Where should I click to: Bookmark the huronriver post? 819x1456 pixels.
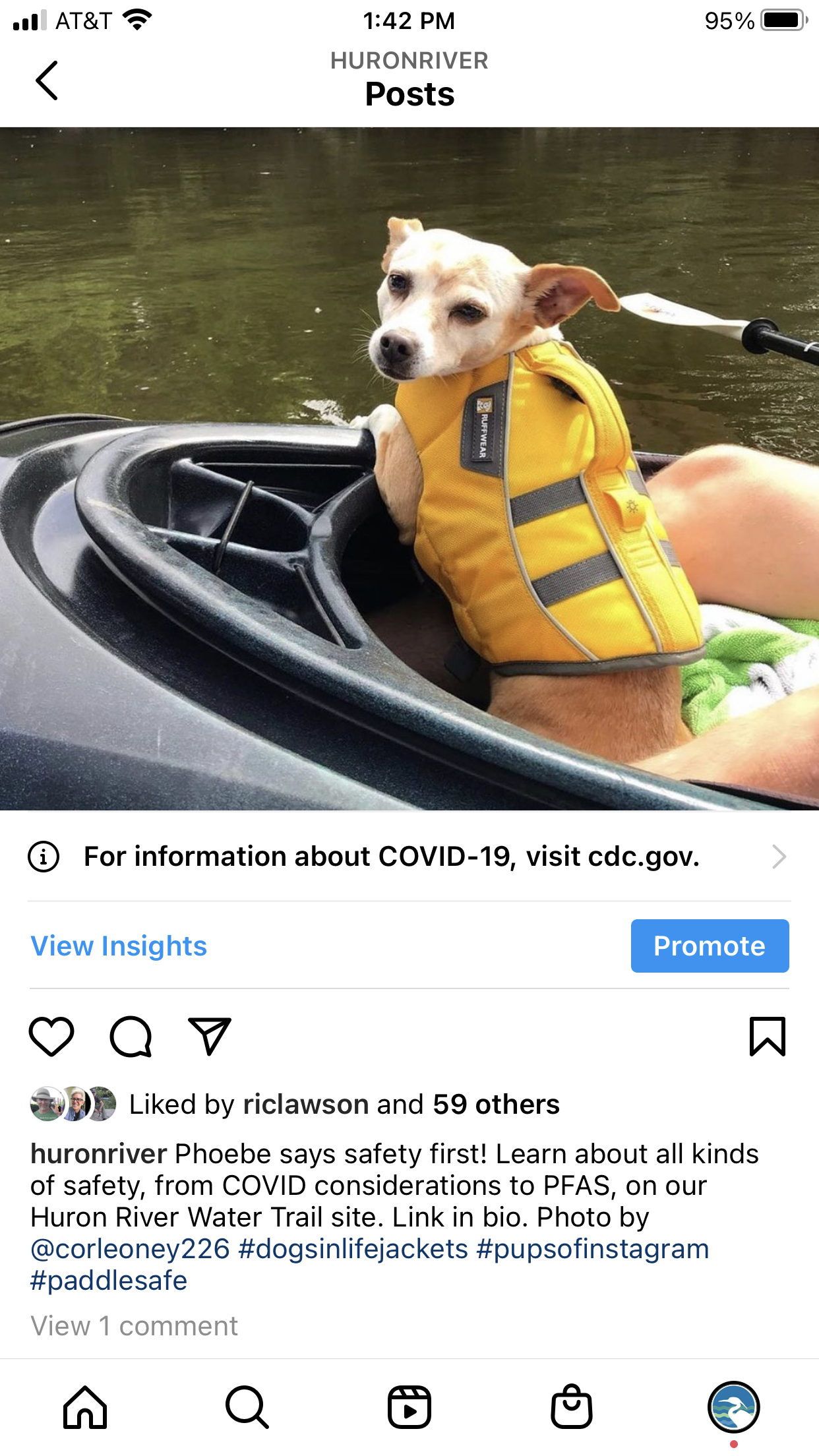click(767, 1037)
